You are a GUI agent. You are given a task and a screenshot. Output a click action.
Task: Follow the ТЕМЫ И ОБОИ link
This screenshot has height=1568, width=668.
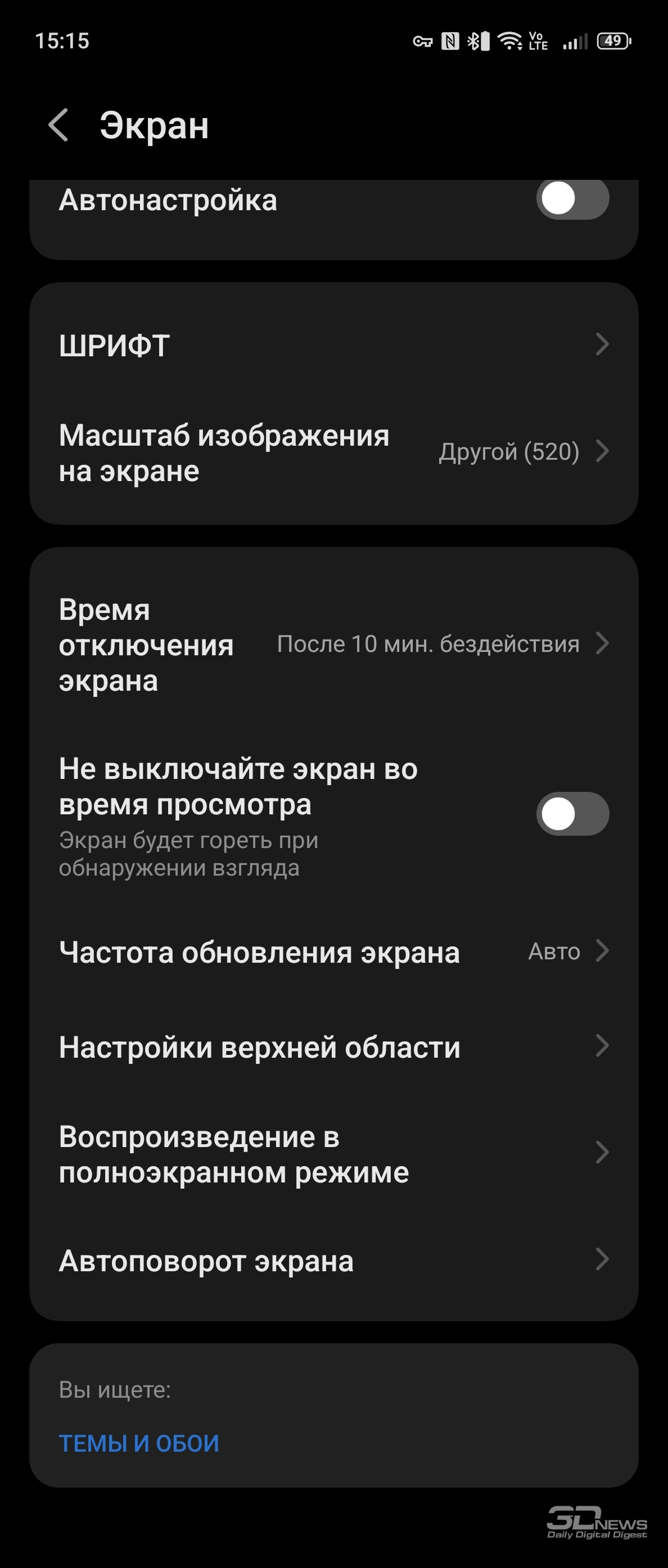(139, 1444)
